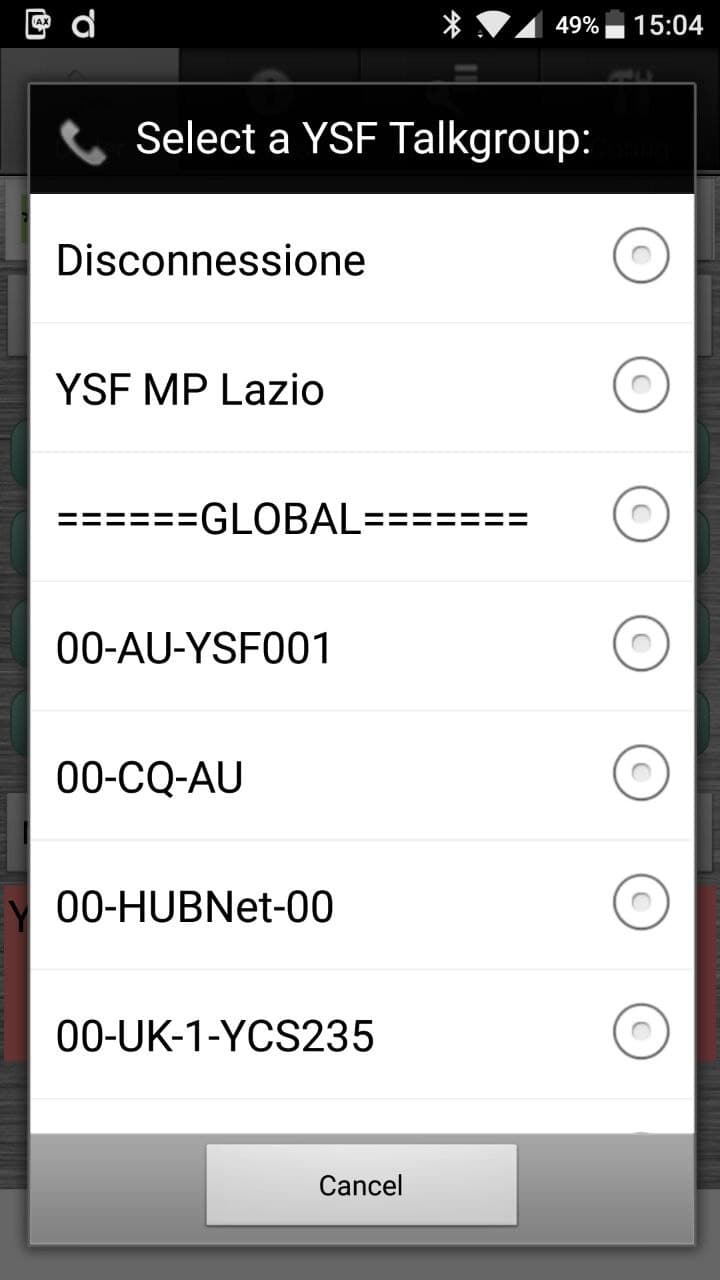Select the ======GLOBAL======= entry
Viewport: 720px width, 1280px height.
click(x=362, y=516)
